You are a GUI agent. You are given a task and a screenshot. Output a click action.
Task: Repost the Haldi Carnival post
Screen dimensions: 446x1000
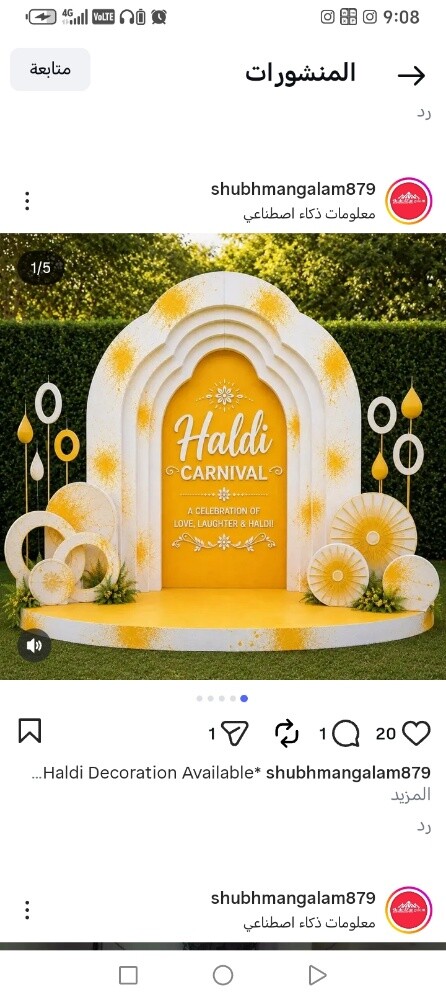point(286,733)
